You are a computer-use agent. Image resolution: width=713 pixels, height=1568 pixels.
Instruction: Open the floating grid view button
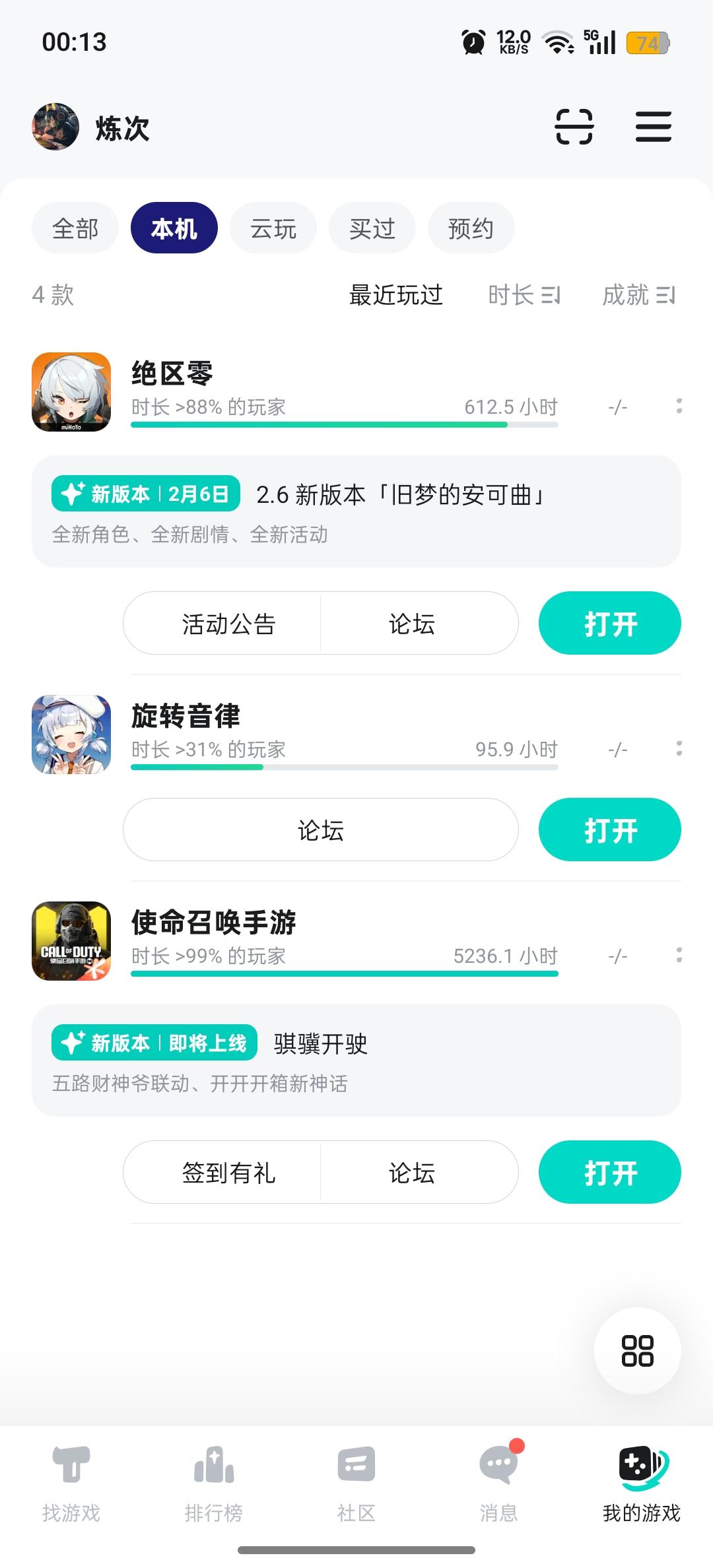tap(637, 1351)
